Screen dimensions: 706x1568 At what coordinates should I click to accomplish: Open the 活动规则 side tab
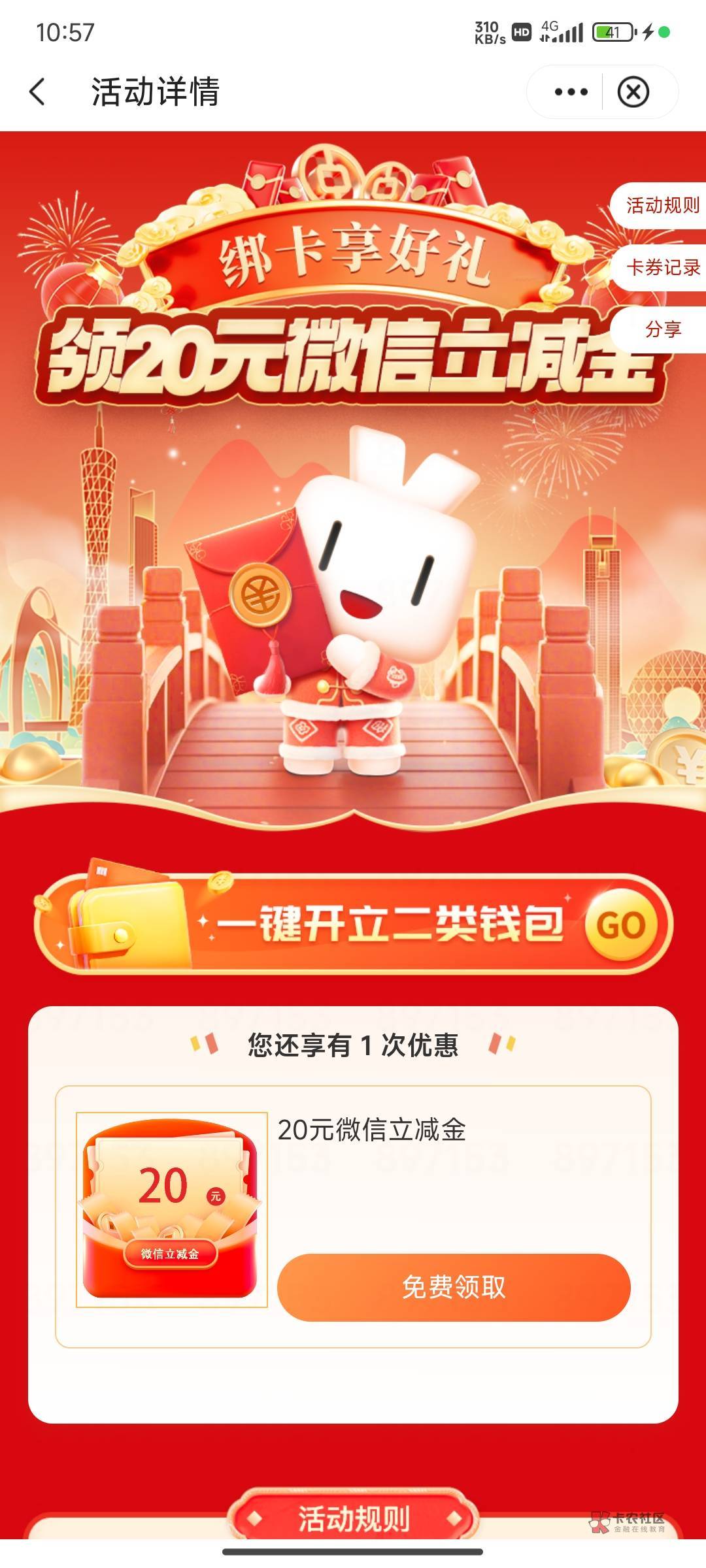[x=660, y=206]
